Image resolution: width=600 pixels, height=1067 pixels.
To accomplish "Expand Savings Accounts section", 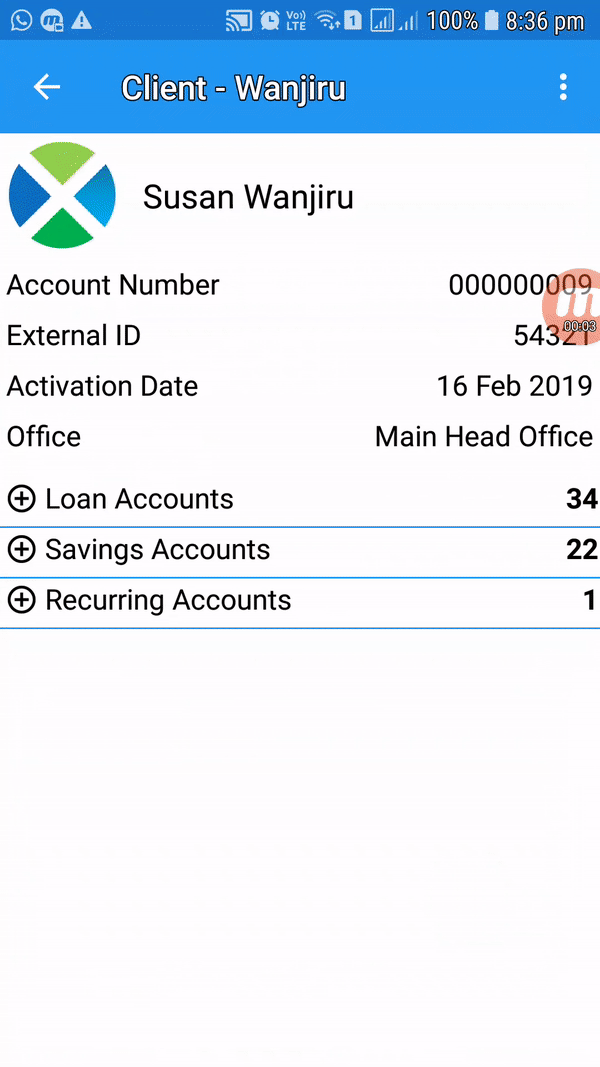I will 21,550.
